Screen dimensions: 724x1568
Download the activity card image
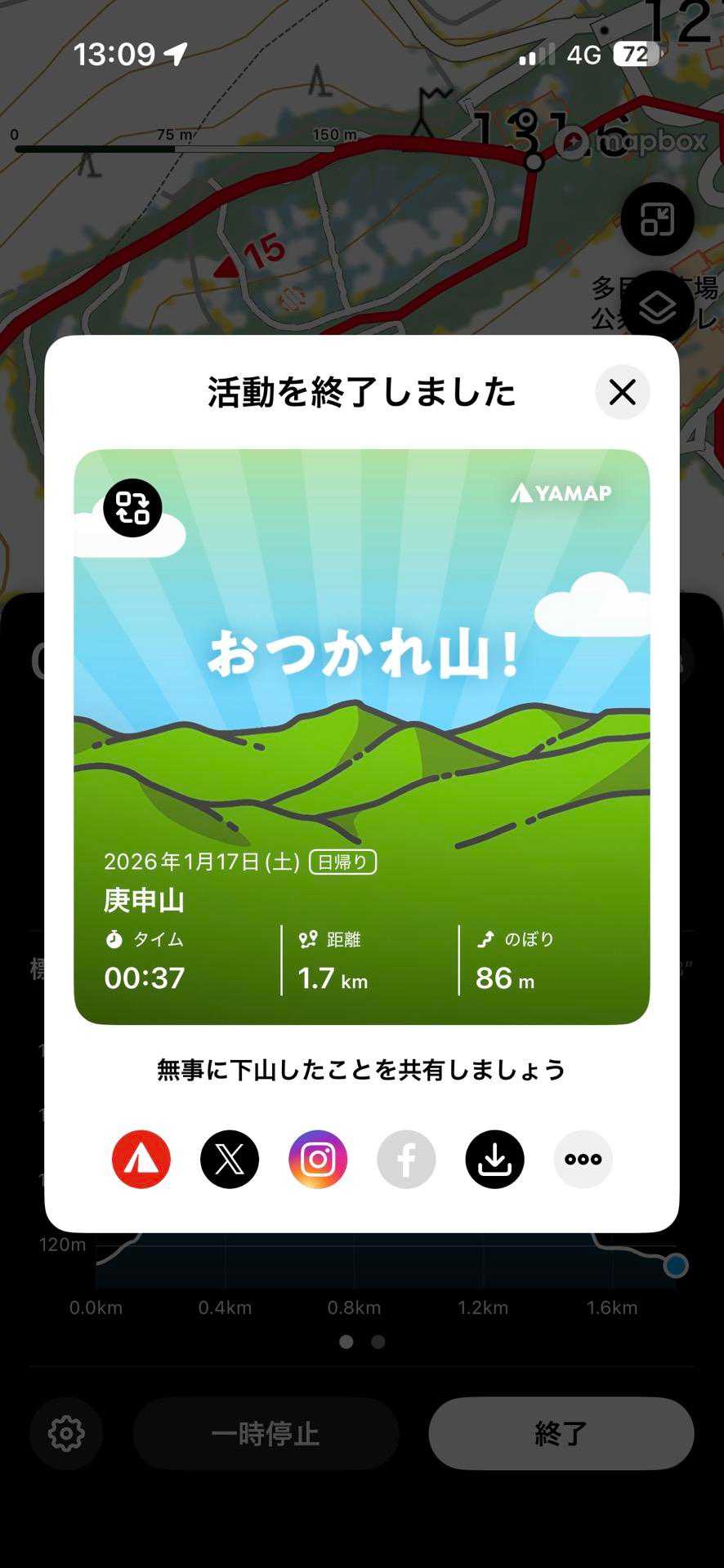(x=494, y=1159)
